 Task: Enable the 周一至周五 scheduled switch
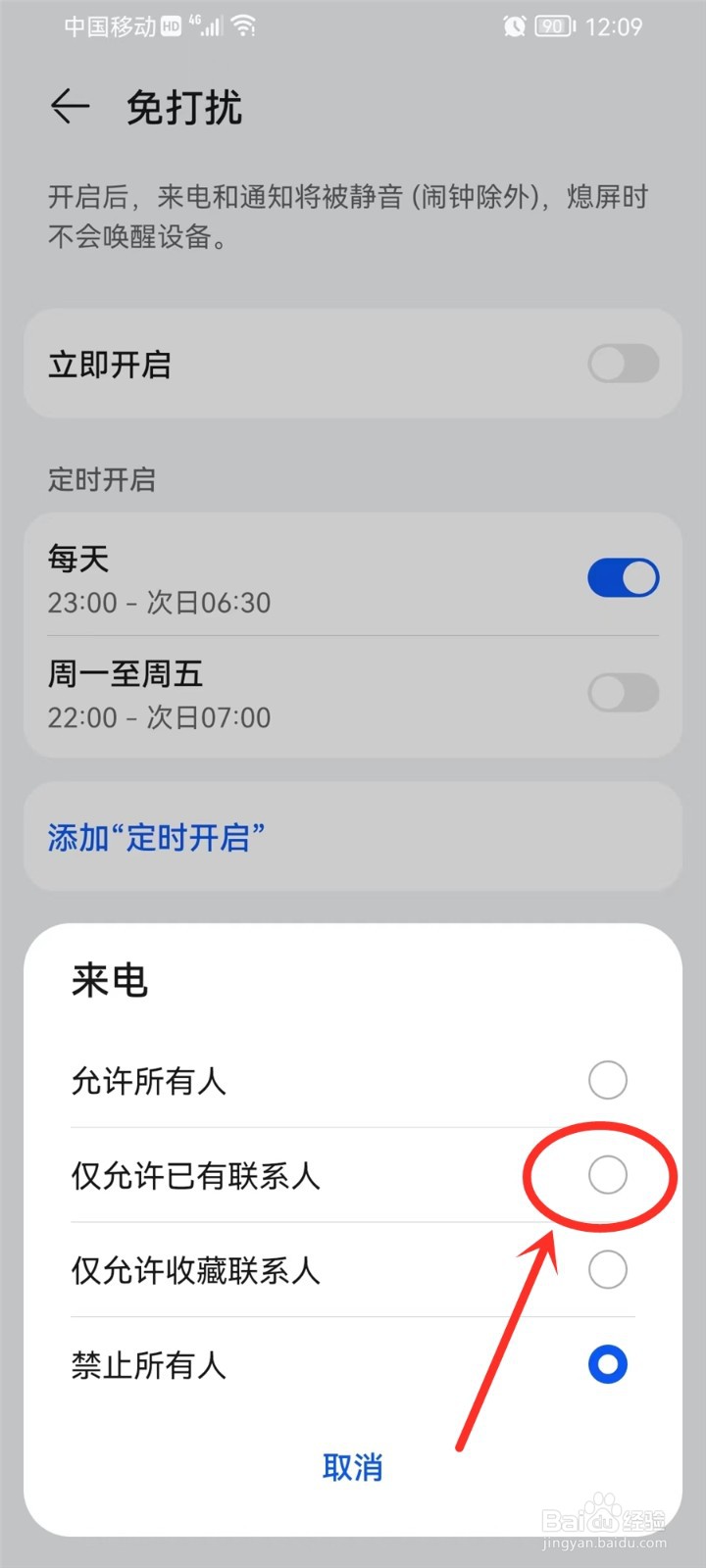[625, 693]
